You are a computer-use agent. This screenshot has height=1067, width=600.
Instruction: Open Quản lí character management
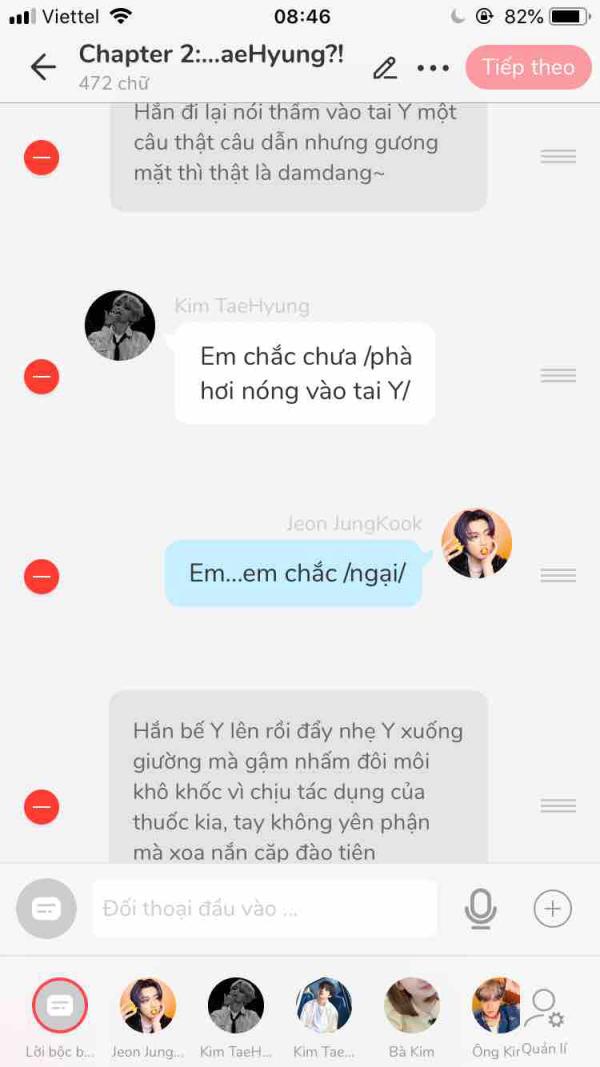545,1015
